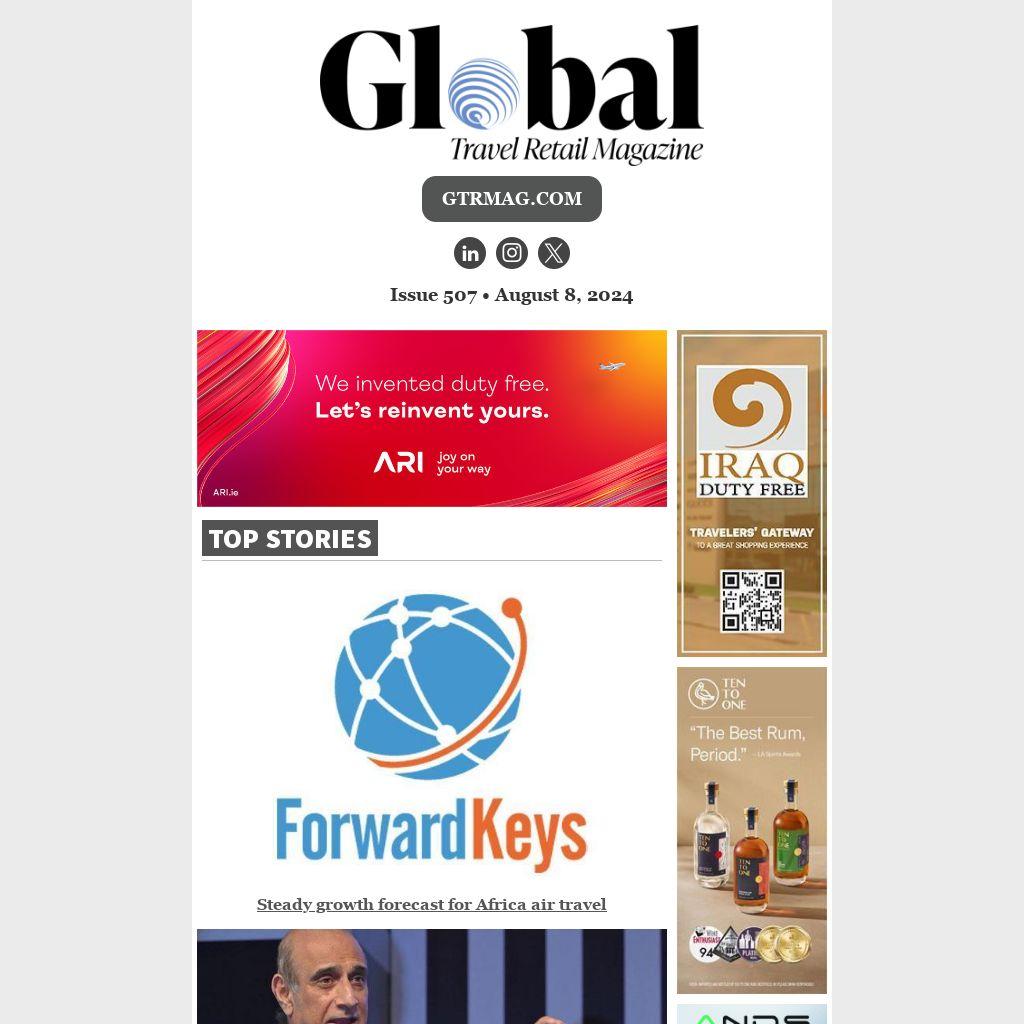Open the GTRMAG.COM website button
The width and height of the screenshot is (1024, 1024).
(511, 199)
